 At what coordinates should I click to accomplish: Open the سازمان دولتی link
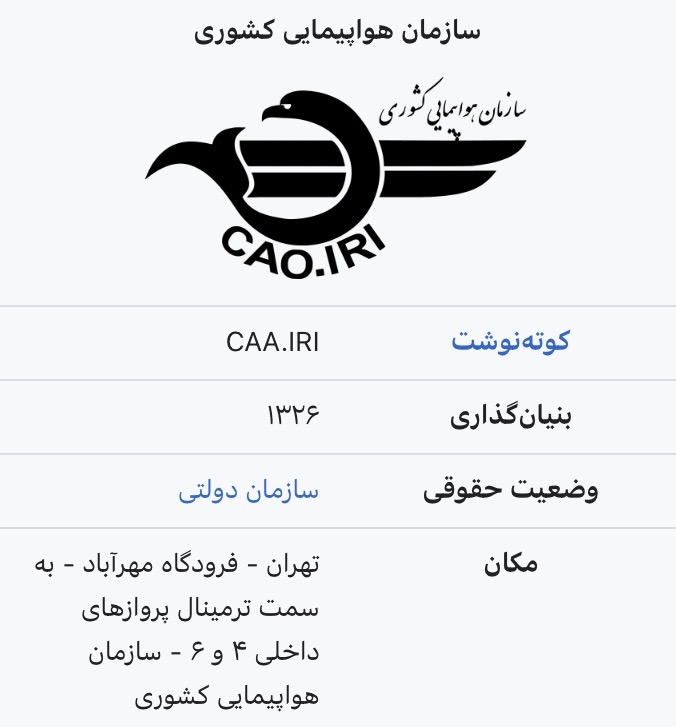(249, 491)
